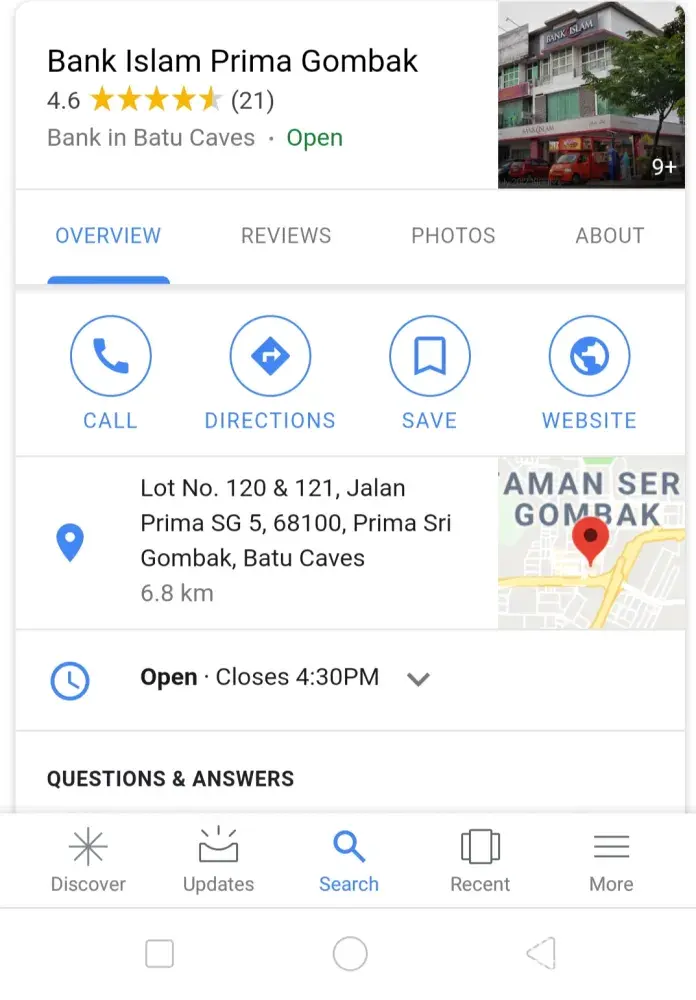Switch to the Photos tab
The image size is (696, 1000).
click(x=453, y=236)
